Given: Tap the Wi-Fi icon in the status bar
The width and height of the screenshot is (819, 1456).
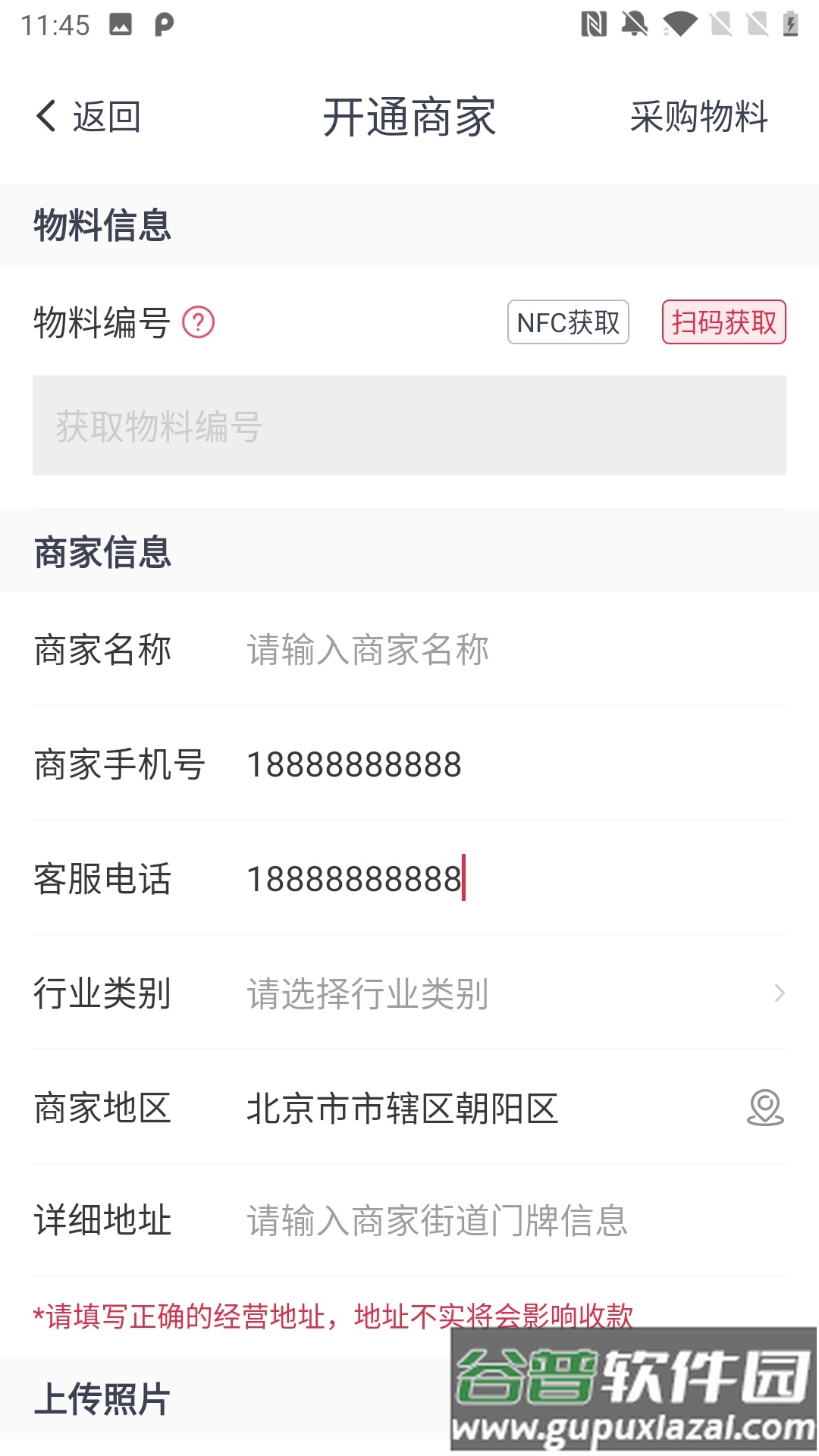Looking at the screenshot, I should [x=681, y=23].
